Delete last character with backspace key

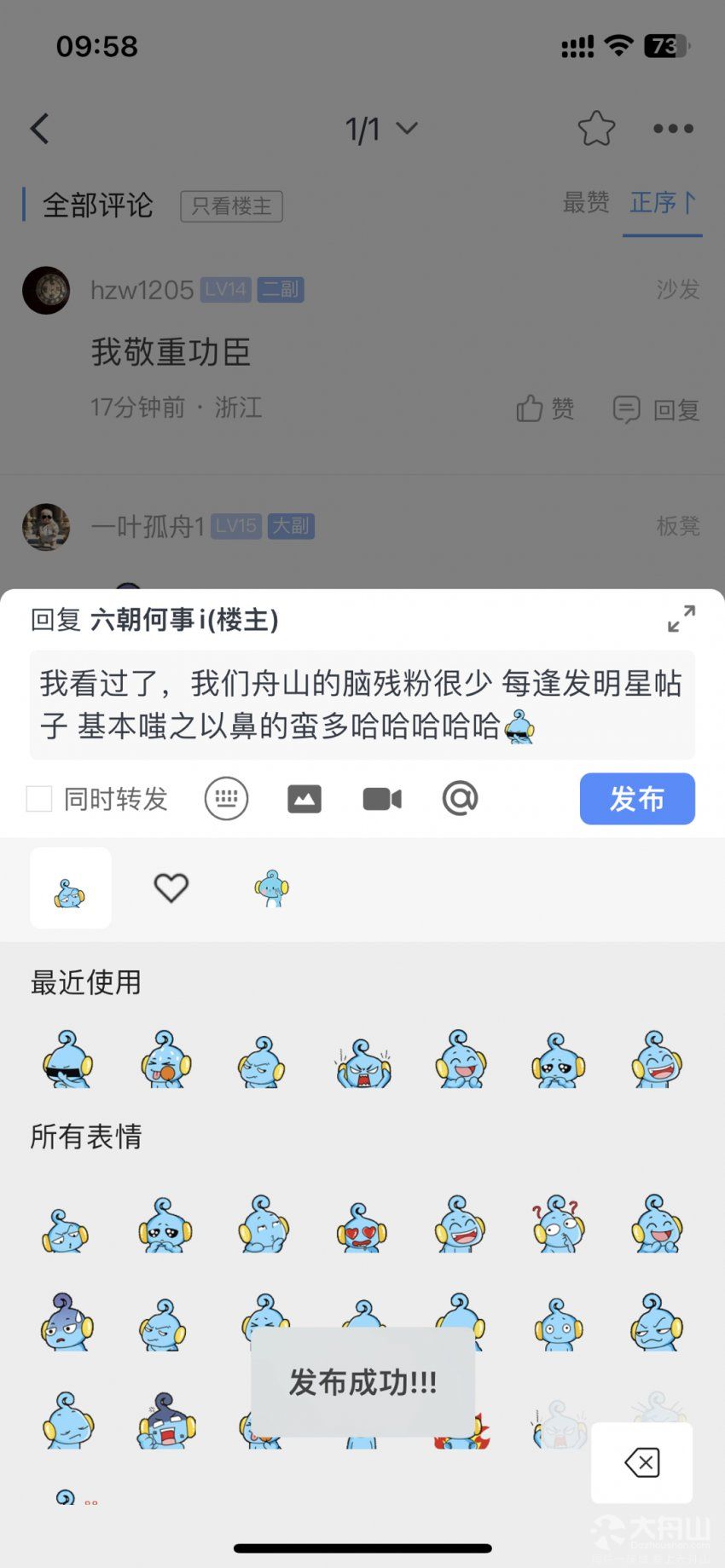click(x=641, y=1463)
